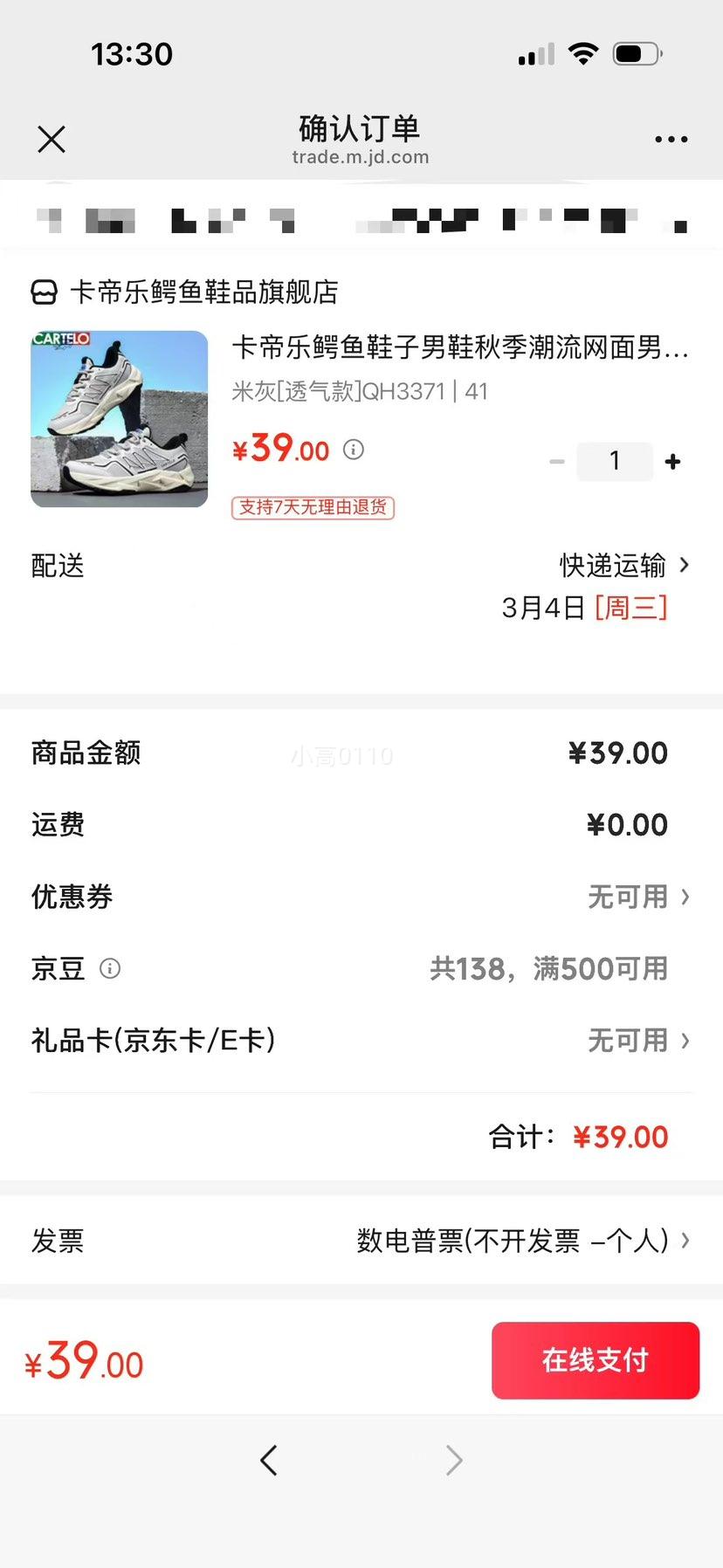Tap 在线支付 to pay online
This screenshot has height=1568, width=723.
click(596, 1360)
